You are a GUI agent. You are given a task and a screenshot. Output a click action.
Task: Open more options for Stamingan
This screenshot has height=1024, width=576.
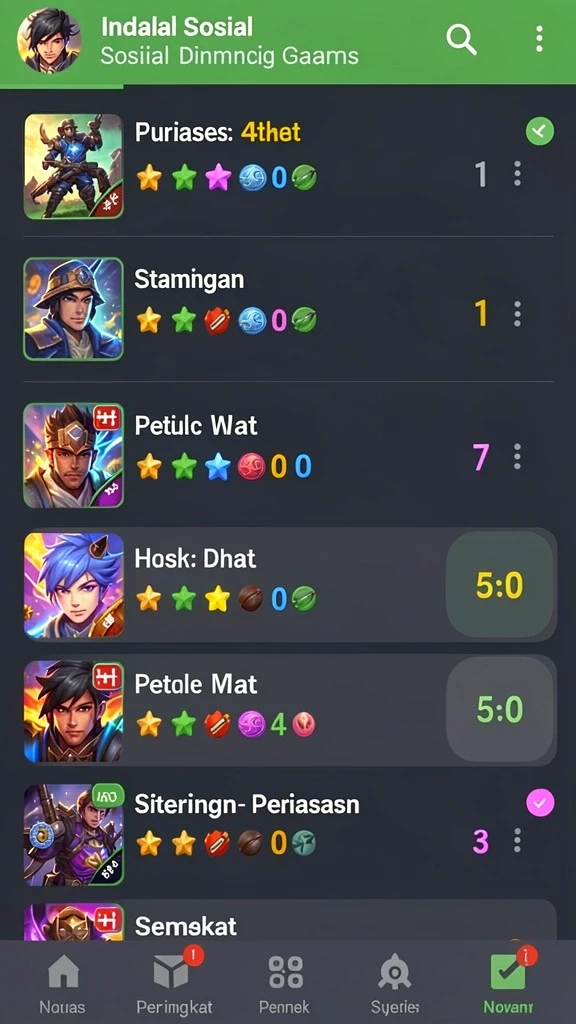517,314
